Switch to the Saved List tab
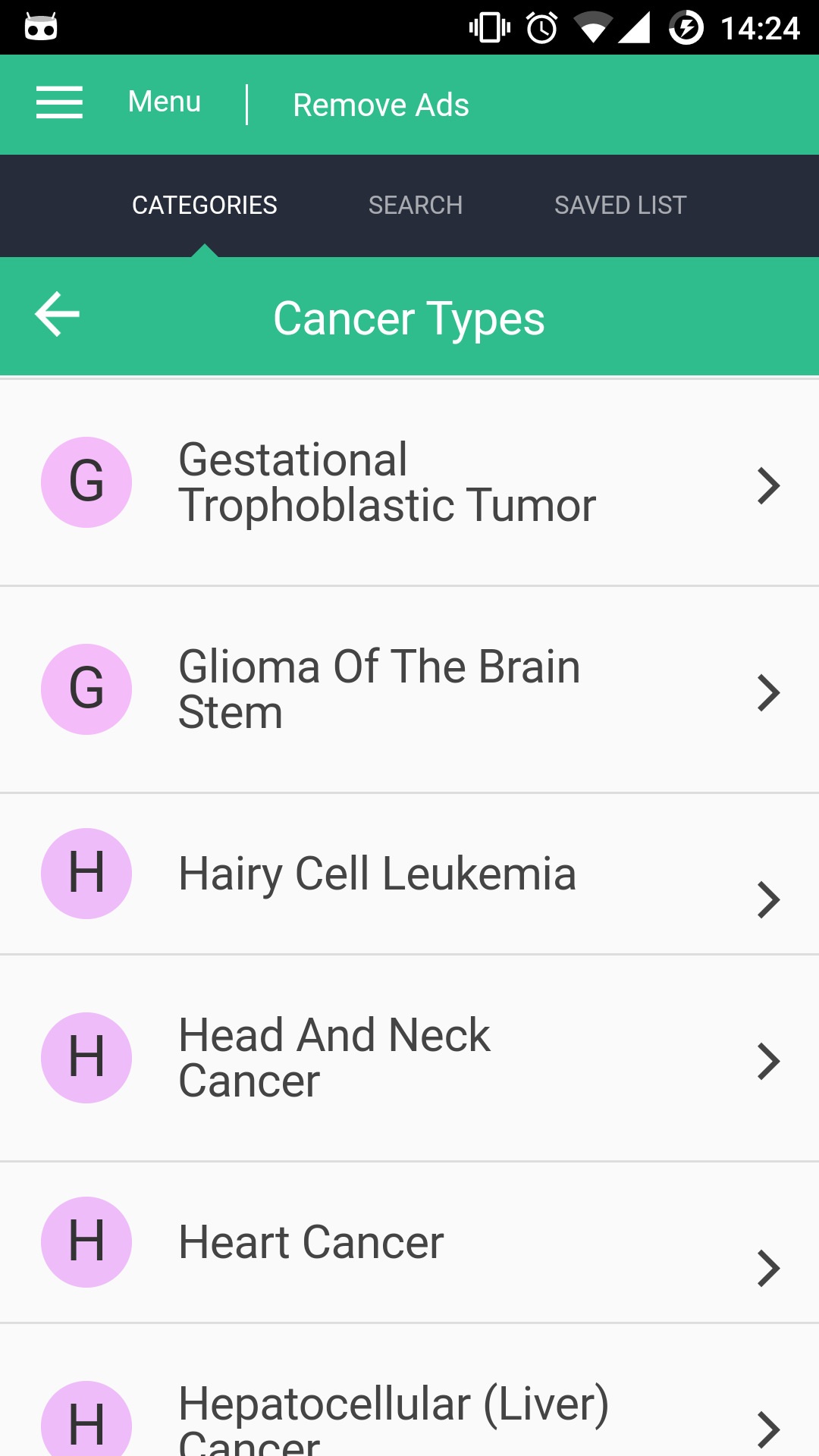819x1456 pixels. click(620, 206)
